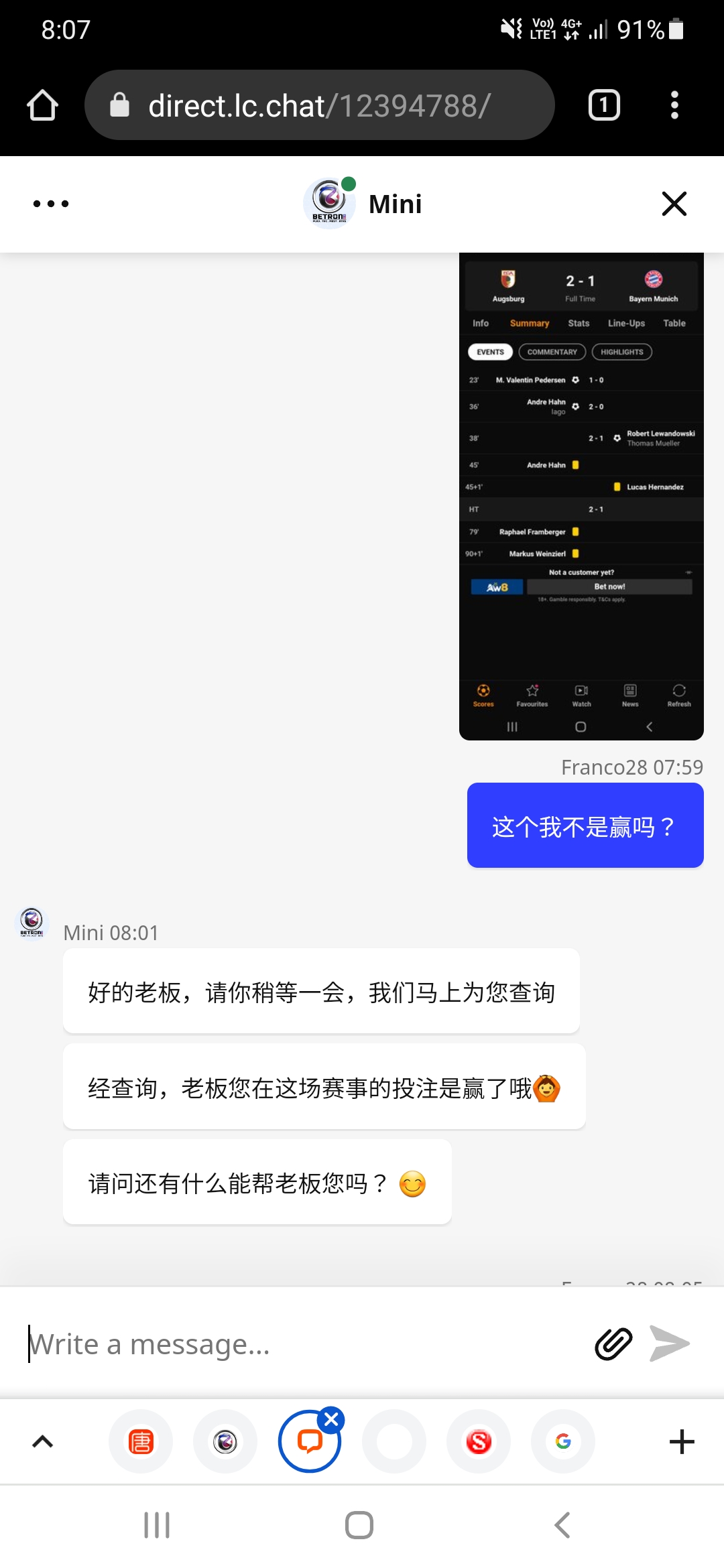
Task: Toggle the HIGHLIGHTS filter pill
Action: (x=621, y=352)
